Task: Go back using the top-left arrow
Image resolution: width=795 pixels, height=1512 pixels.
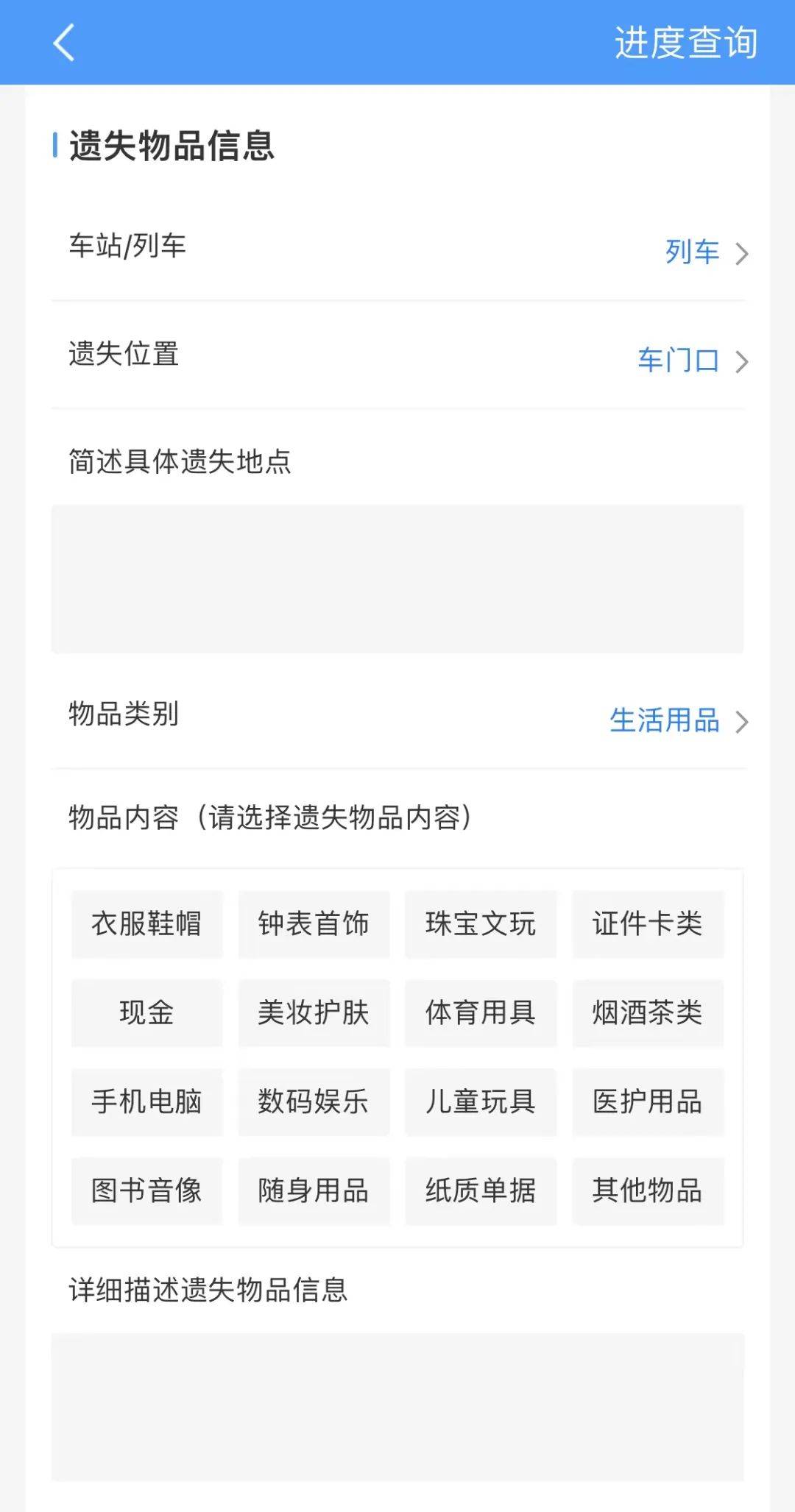Action: tap(64, 43)
